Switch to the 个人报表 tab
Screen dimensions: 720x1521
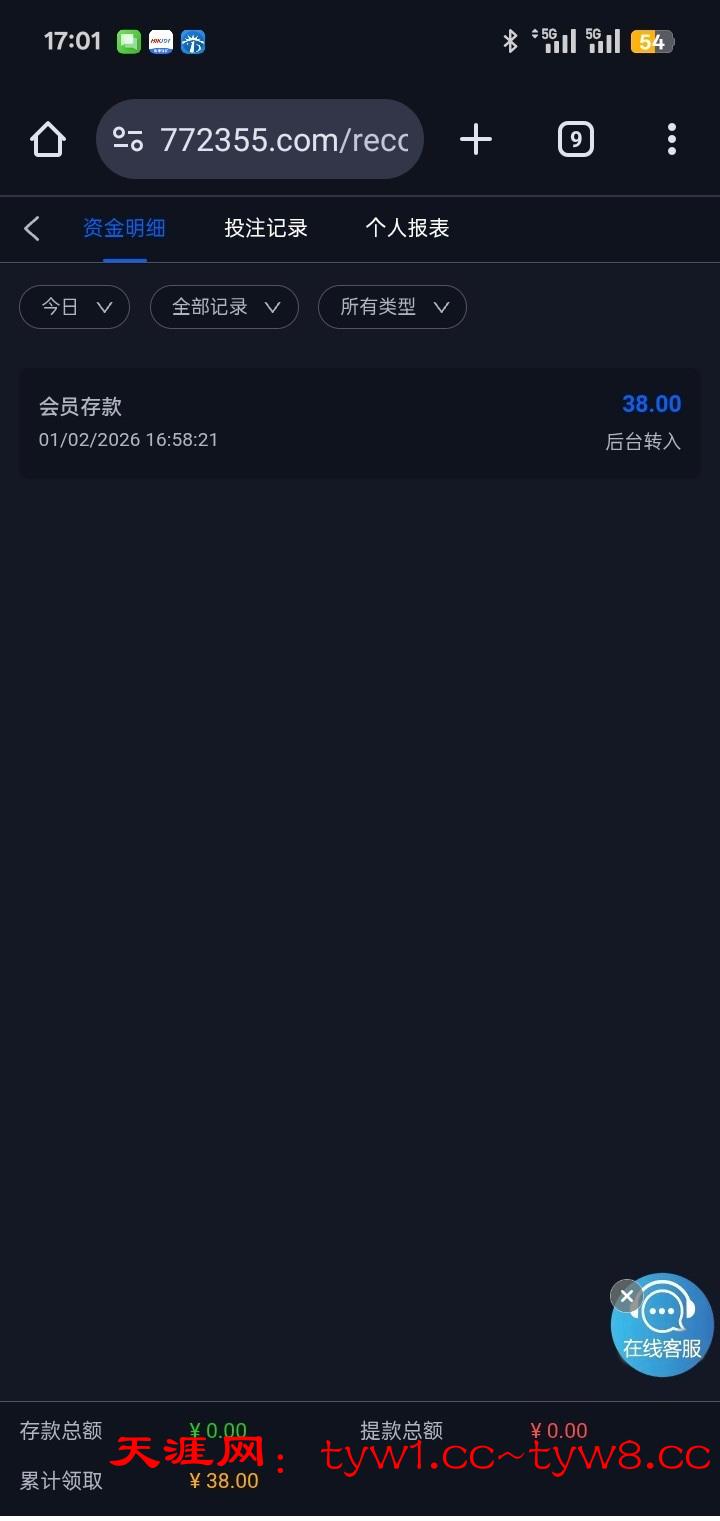[x=407, y=228]
